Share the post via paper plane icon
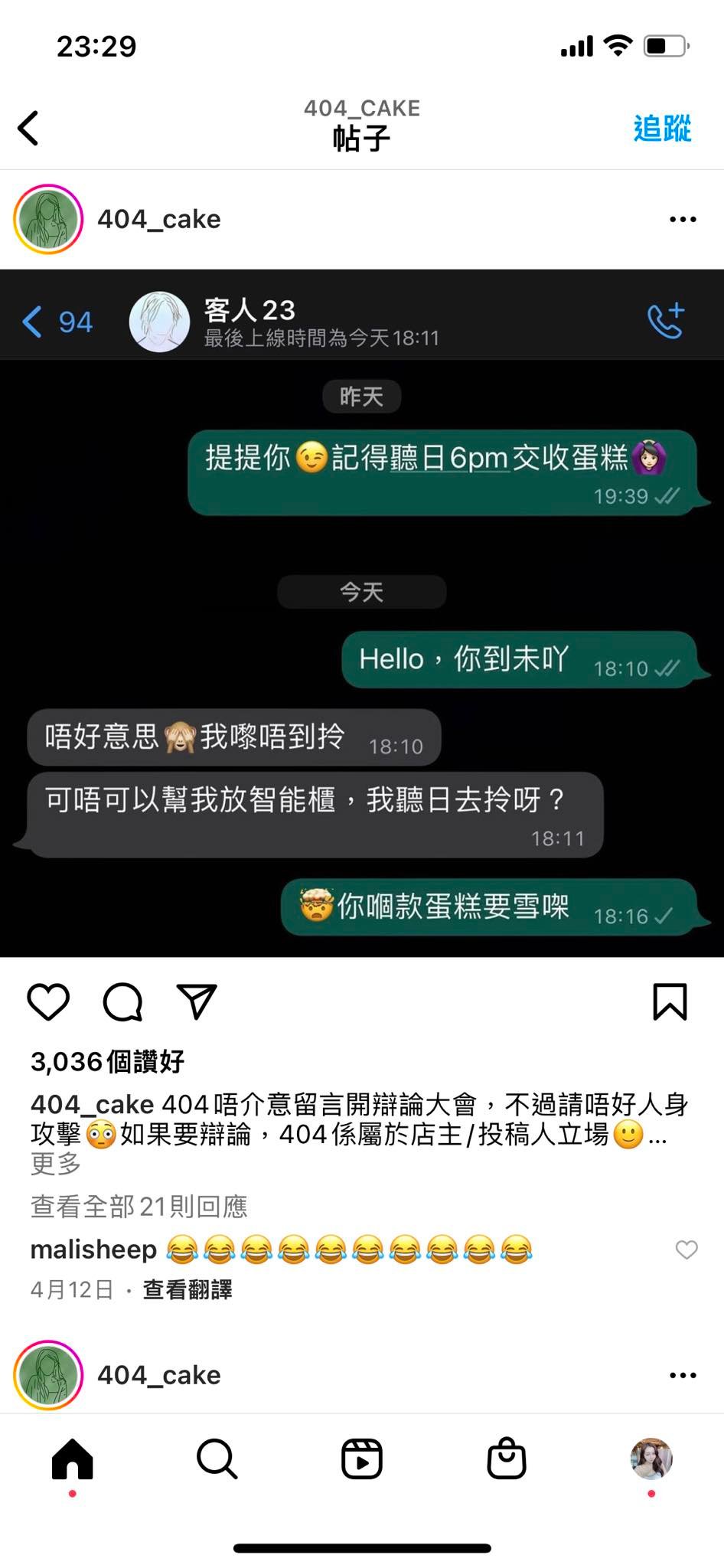 [x=197, y=1001]
